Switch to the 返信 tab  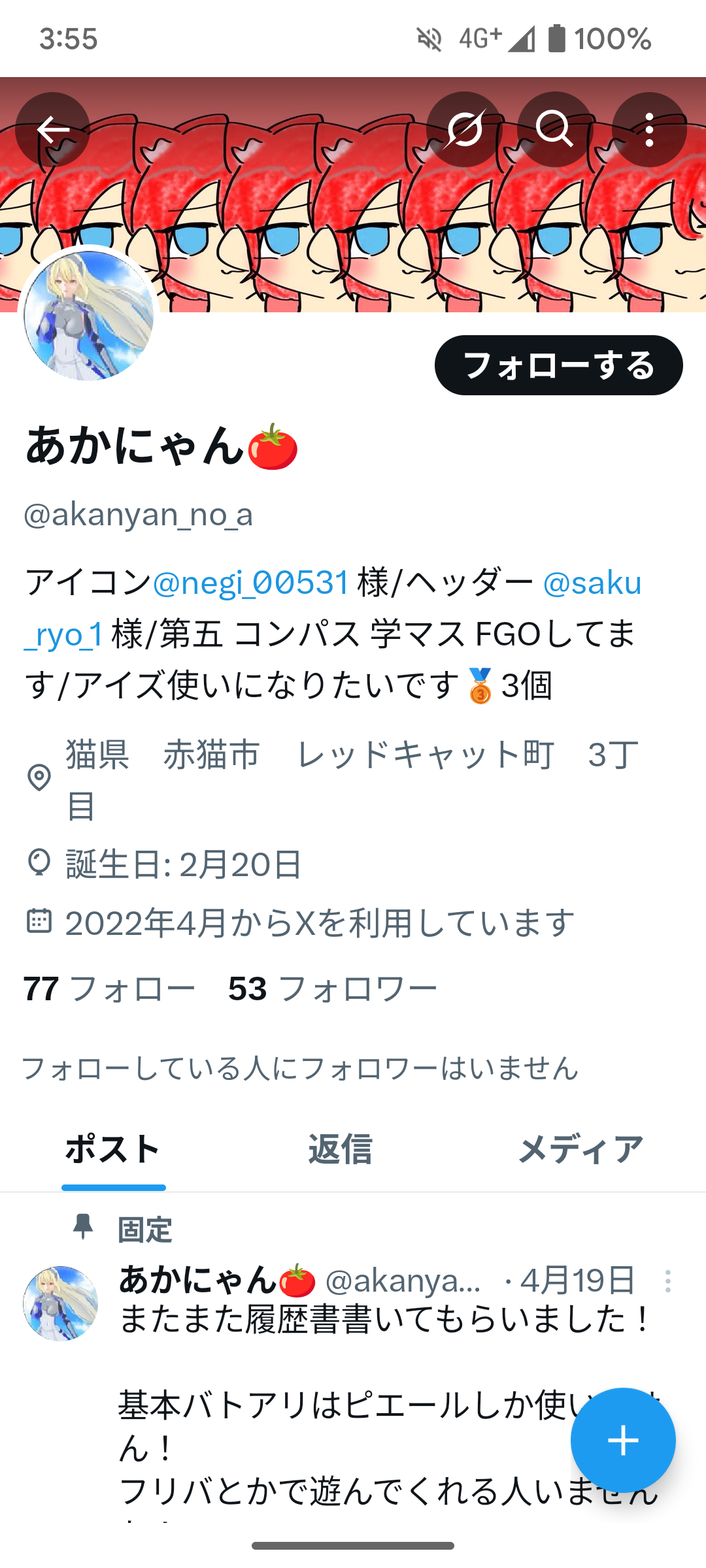340,1149
